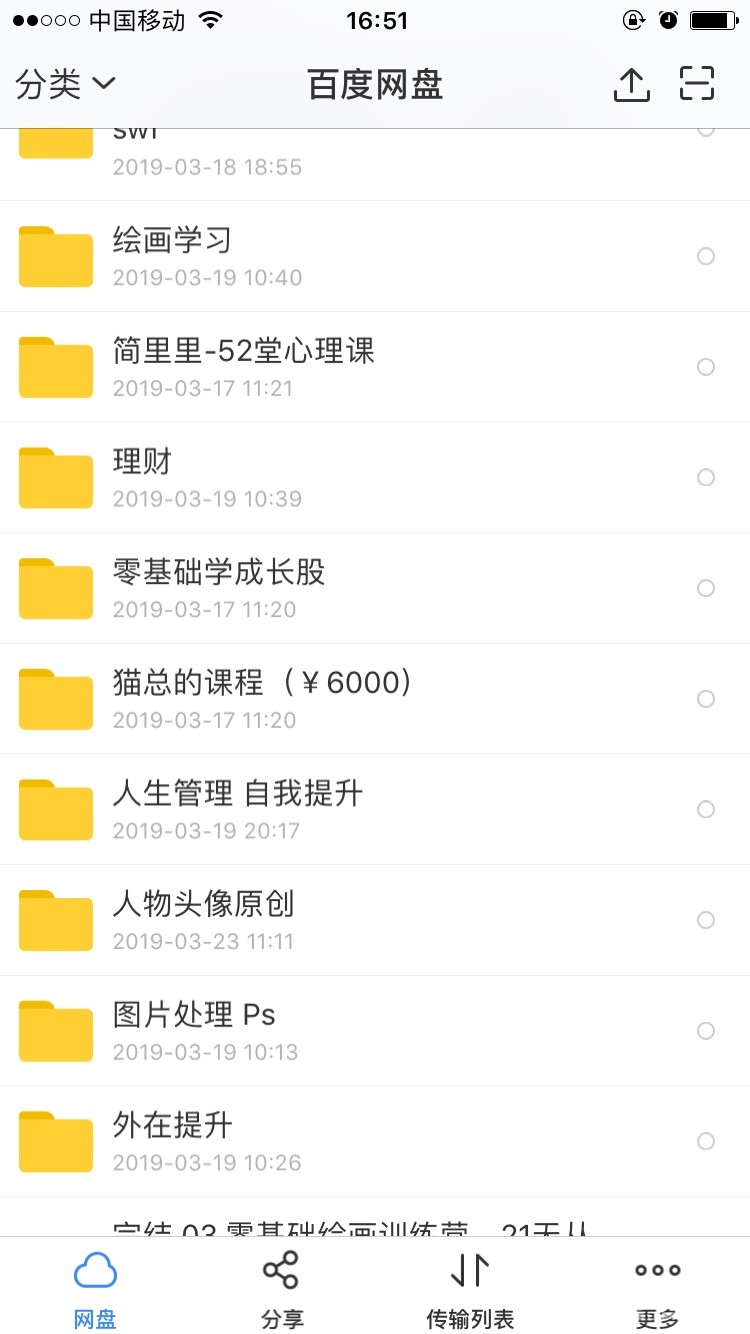Open the 人物头像原创 folder
The height and width of the screenshot is (1334, 750).
(203, 905)
